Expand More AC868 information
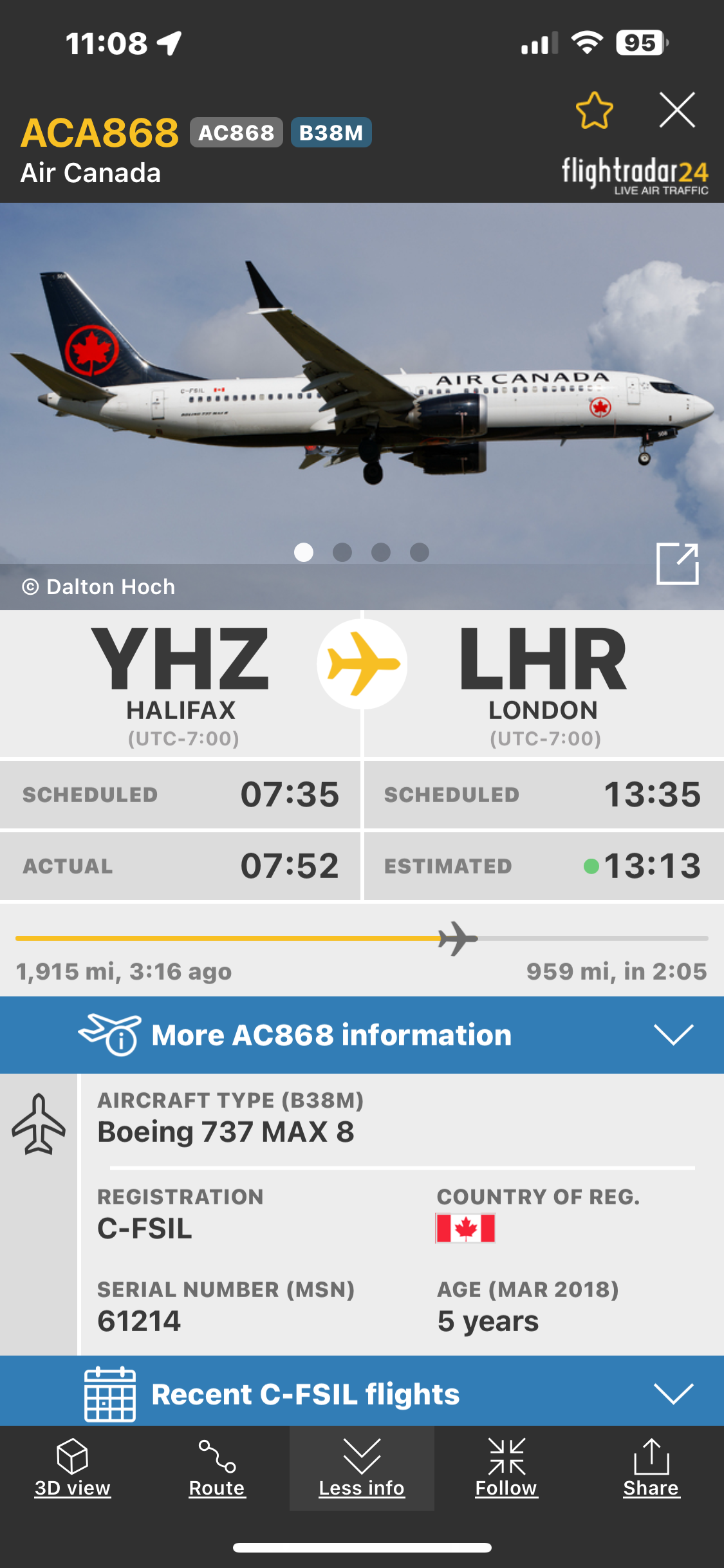This screenshot has width=724, height=1568. tap(362, 1035)
